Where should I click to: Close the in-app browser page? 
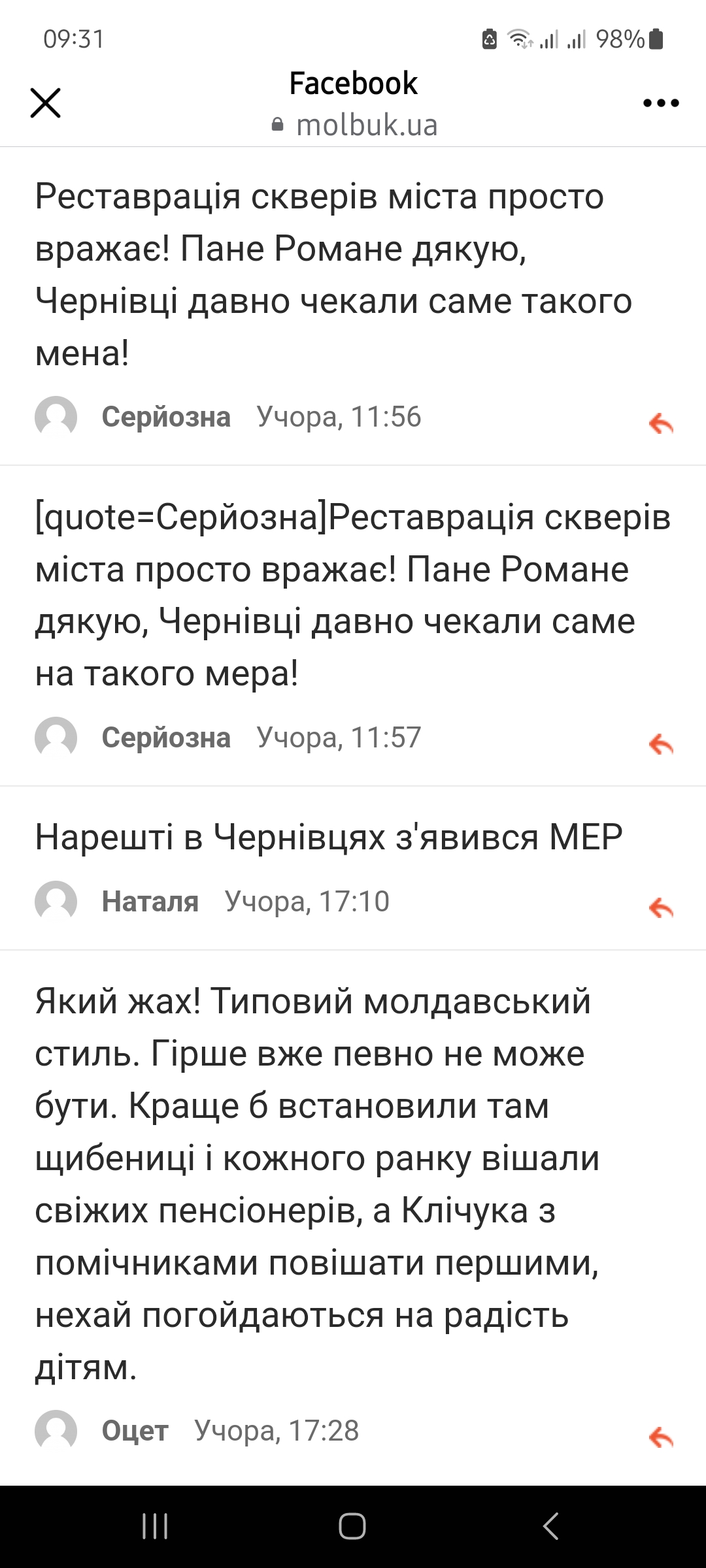tap(46, 103)
